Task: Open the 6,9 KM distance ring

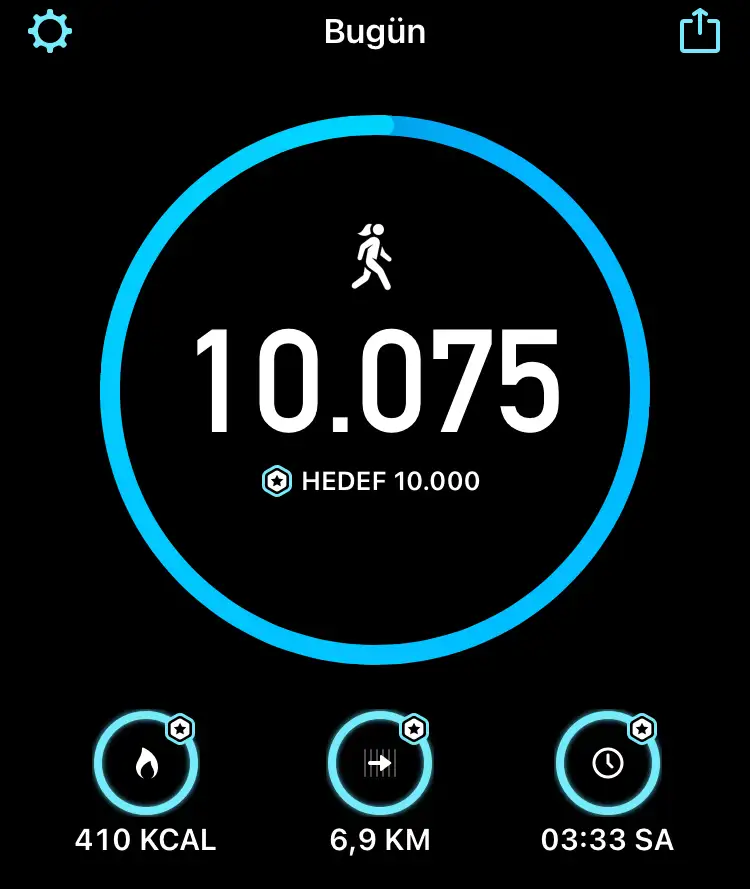Action: pyautogui.click(x=380, y=765)
